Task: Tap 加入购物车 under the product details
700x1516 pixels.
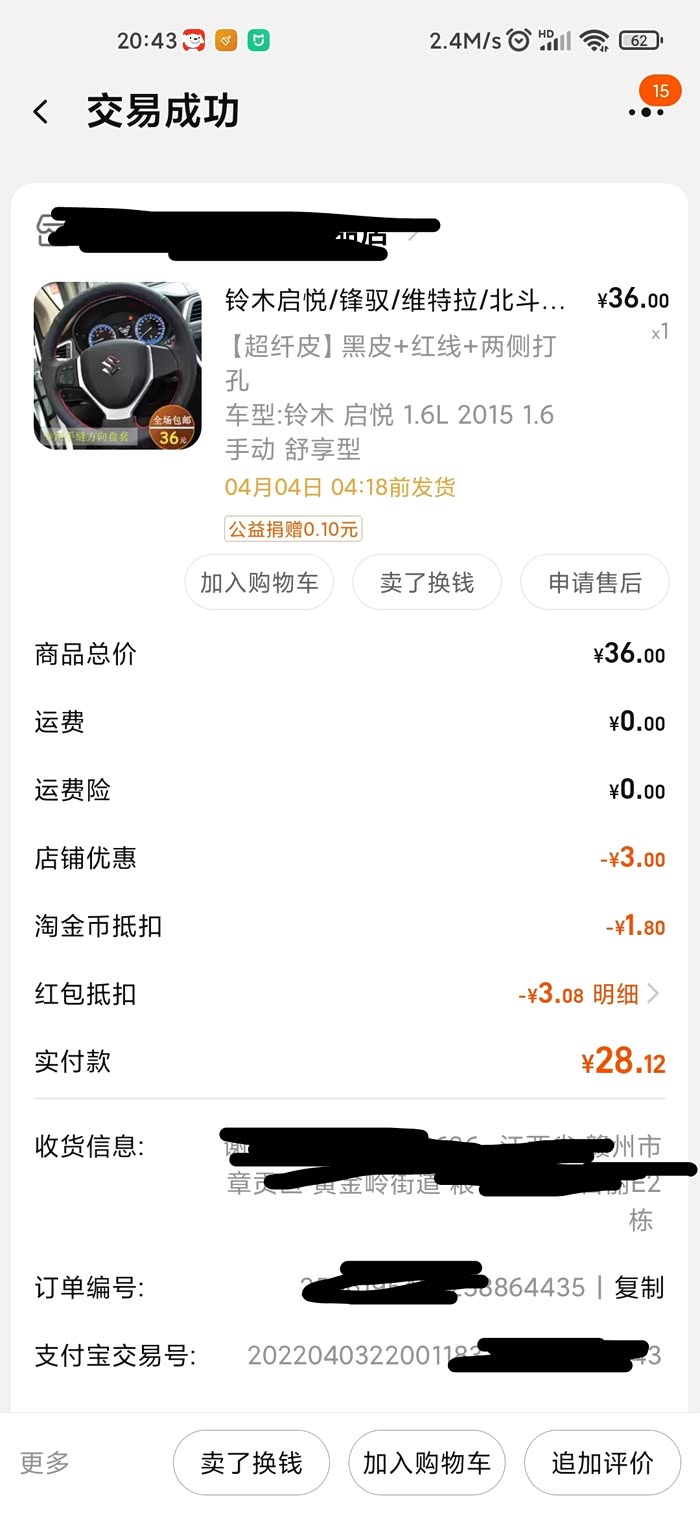Action: pos(259,583)
